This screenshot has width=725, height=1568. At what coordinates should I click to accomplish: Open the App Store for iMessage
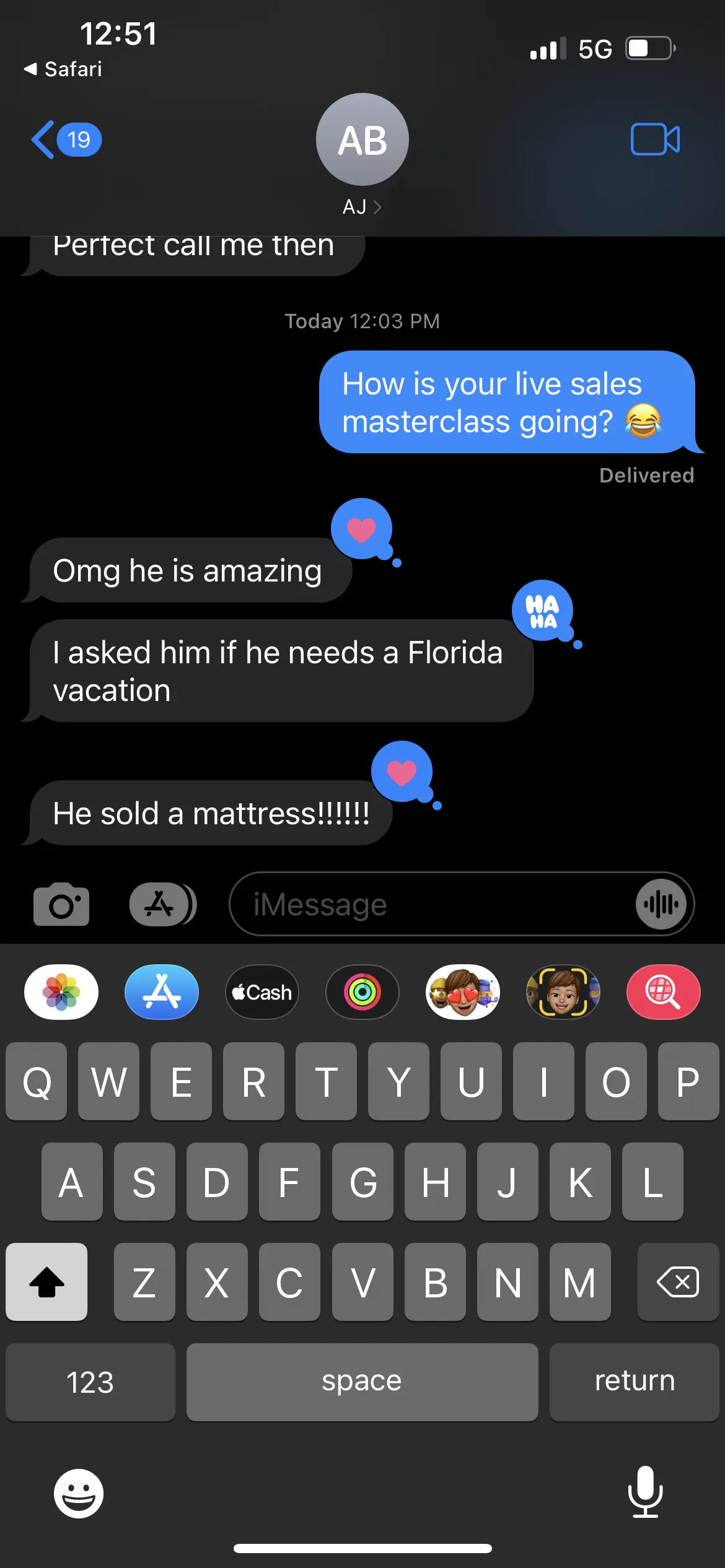(x=162, y=992)
